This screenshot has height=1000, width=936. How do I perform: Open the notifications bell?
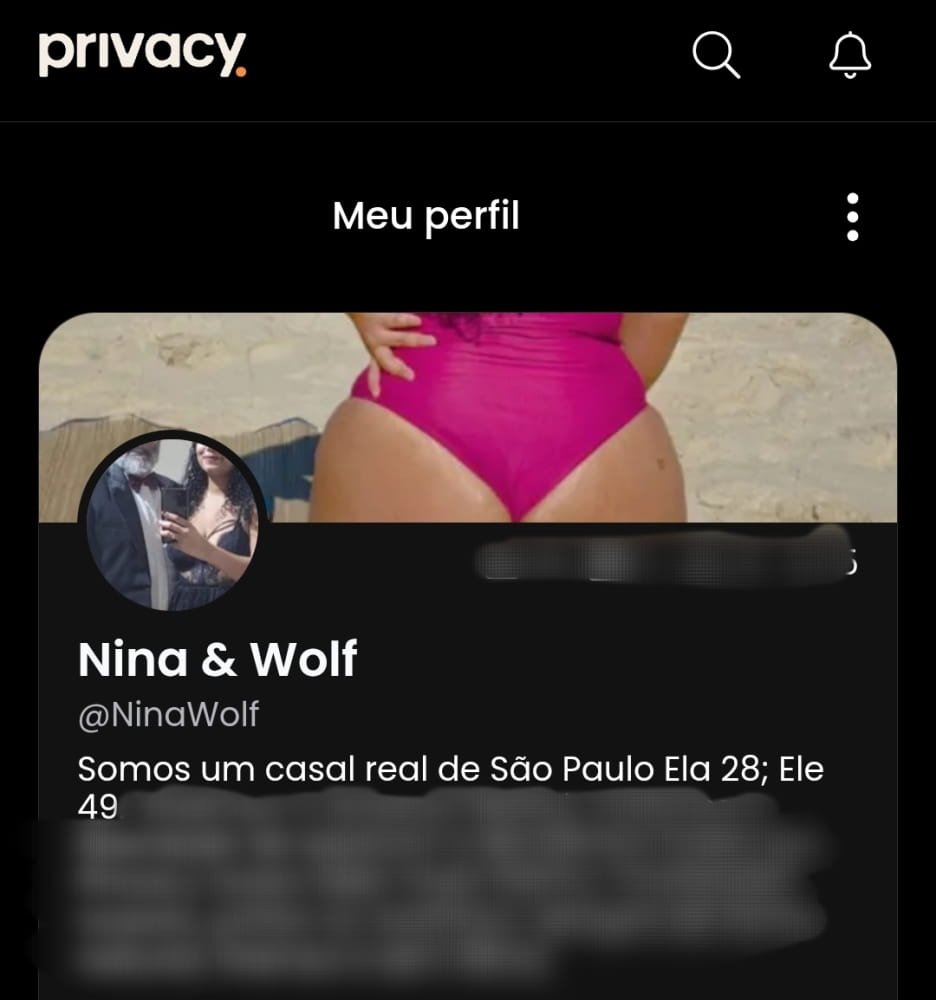click(x=850, y=54)
